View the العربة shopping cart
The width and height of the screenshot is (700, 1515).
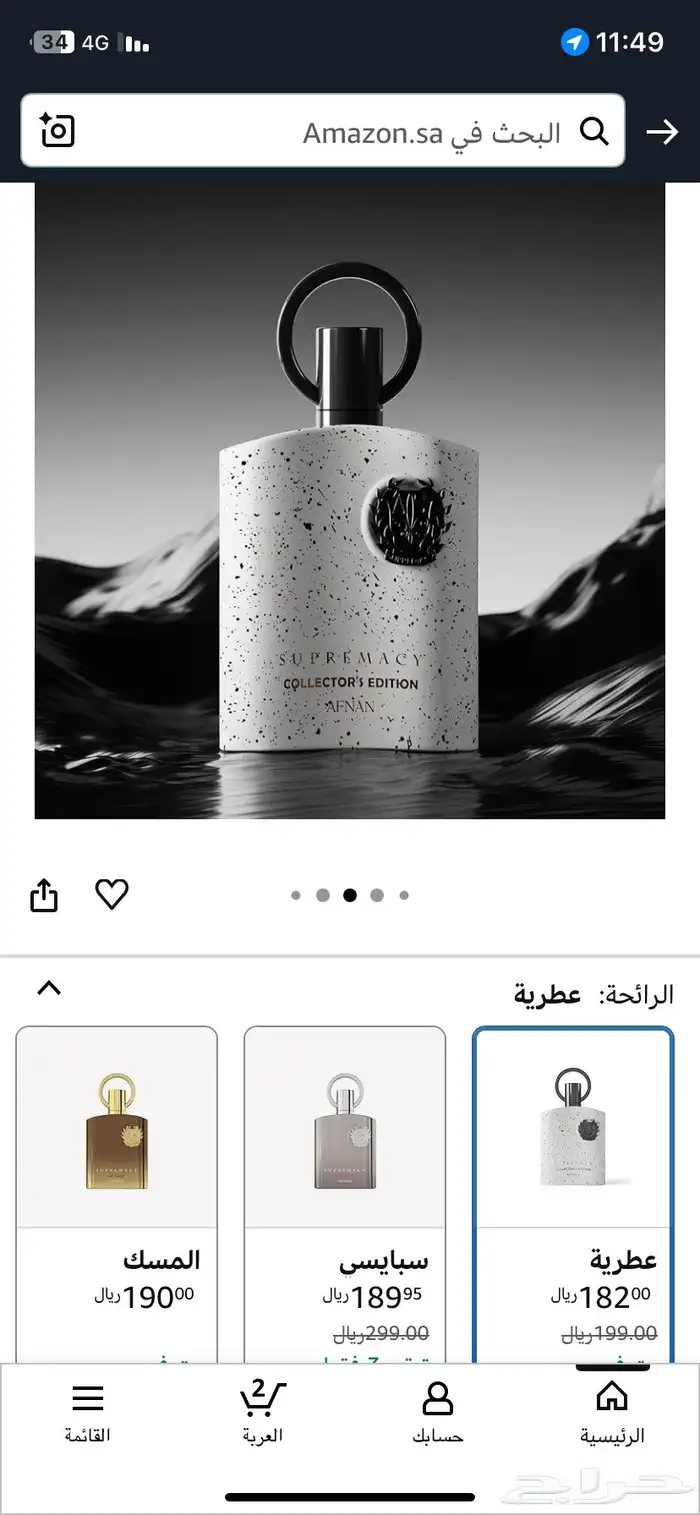pyautogui.click(x=262, y=1412)
